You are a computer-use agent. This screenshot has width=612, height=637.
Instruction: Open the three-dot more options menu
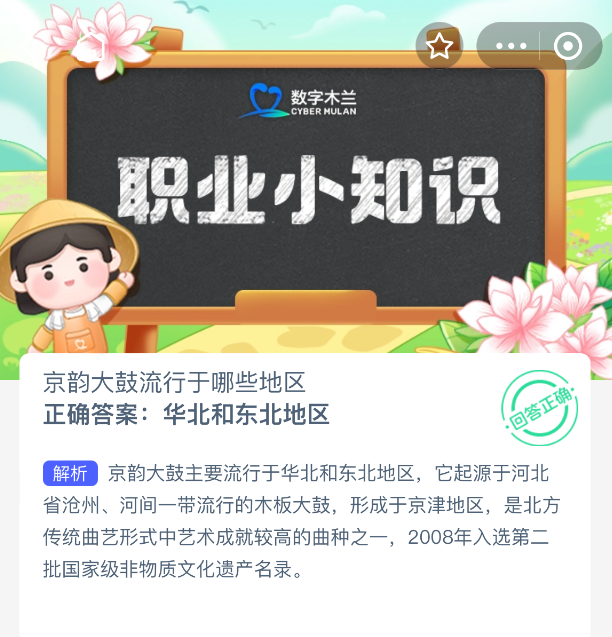pos(511,46)
